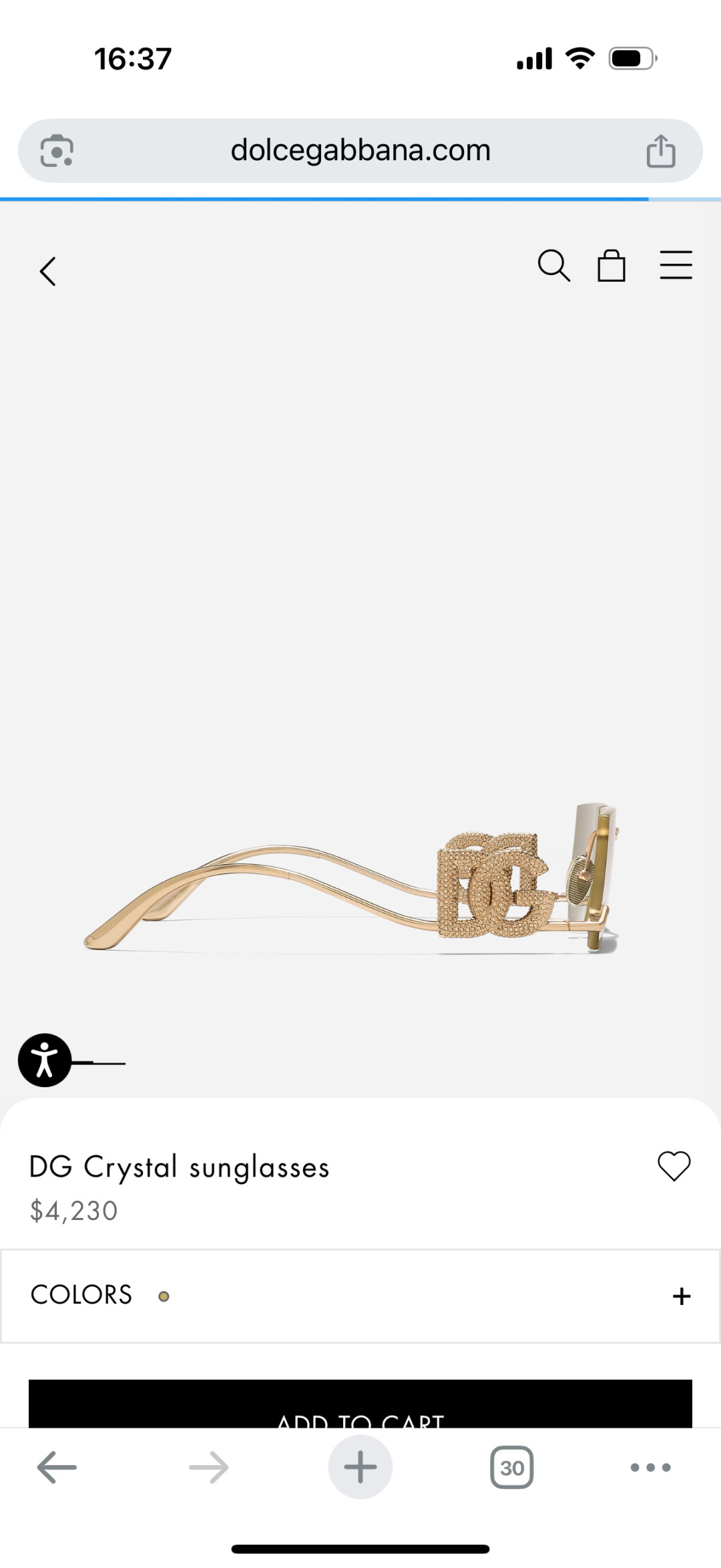
Task: Open the hamburger menu
Action: coord(676,266)
